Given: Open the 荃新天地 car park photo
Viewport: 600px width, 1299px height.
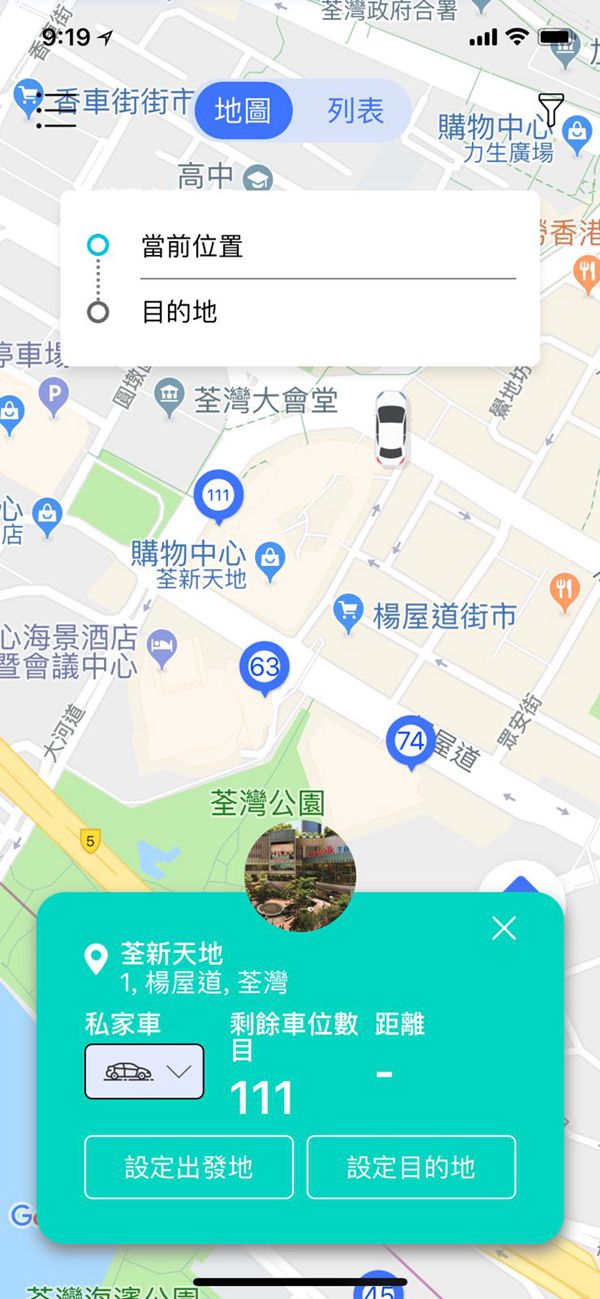Looking at the screenshot, I should coord(300,876).
